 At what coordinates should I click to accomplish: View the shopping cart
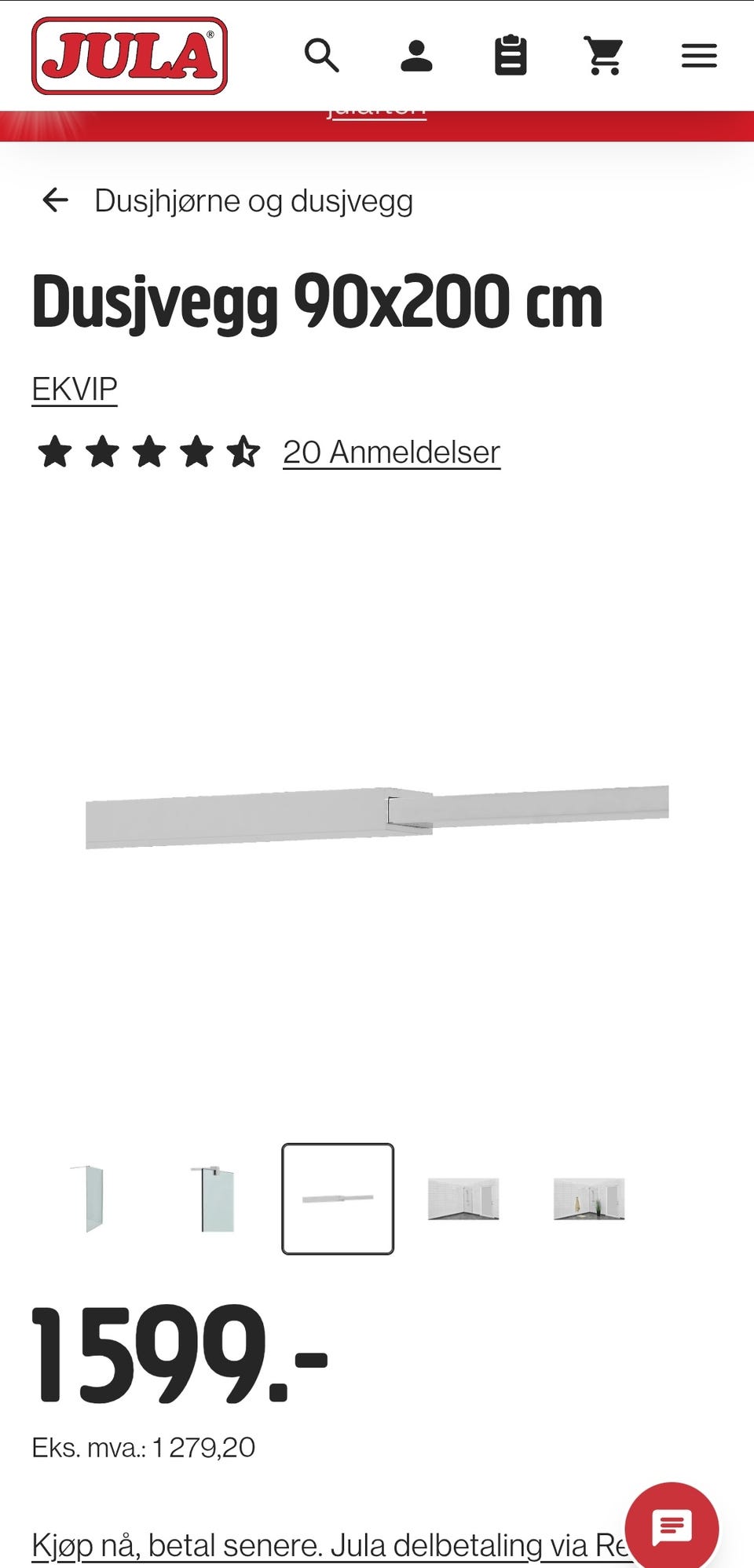(605, 55)
